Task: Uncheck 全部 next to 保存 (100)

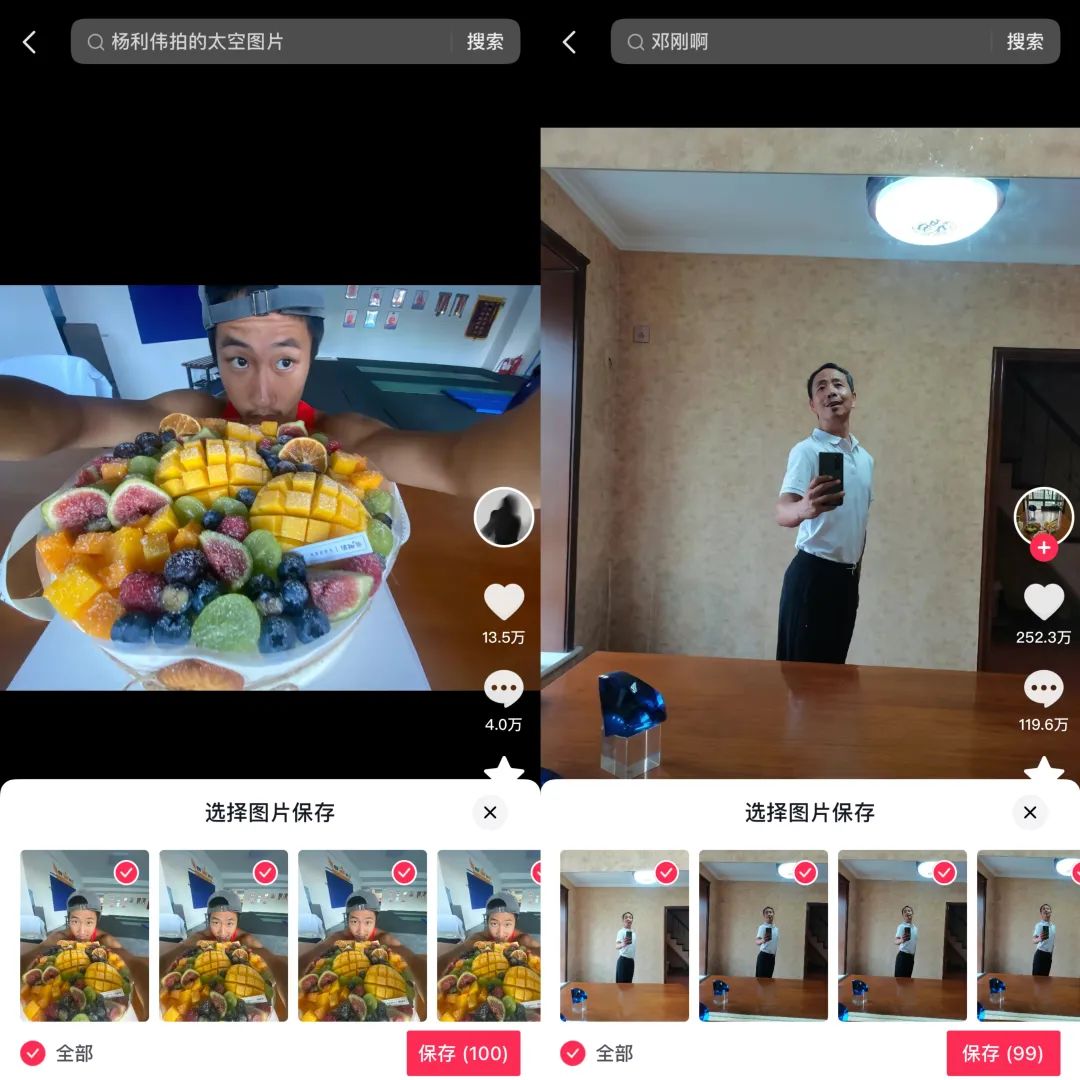Action: coord(33,1053)
